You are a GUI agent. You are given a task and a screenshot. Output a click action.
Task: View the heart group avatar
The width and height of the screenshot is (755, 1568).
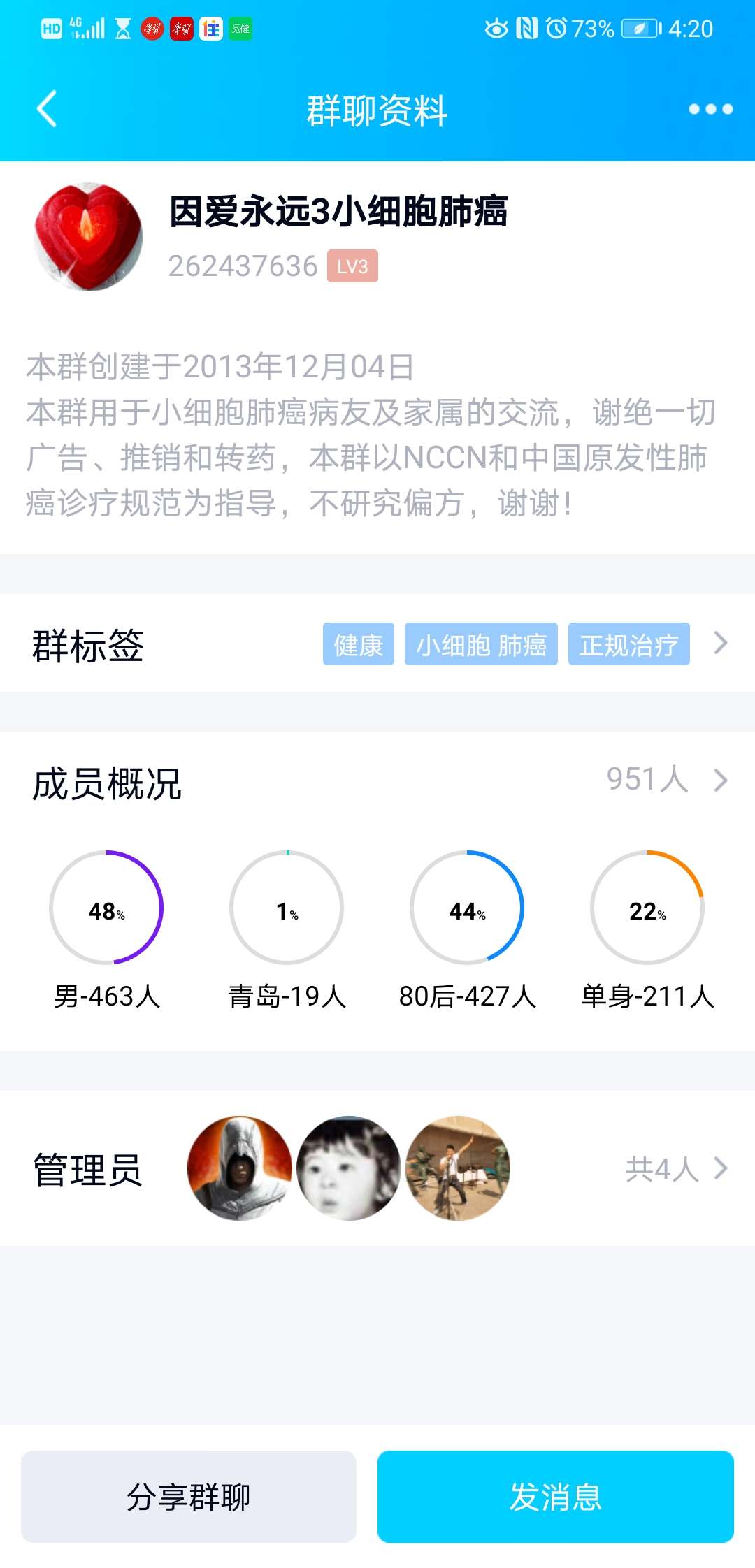[88, 238]
